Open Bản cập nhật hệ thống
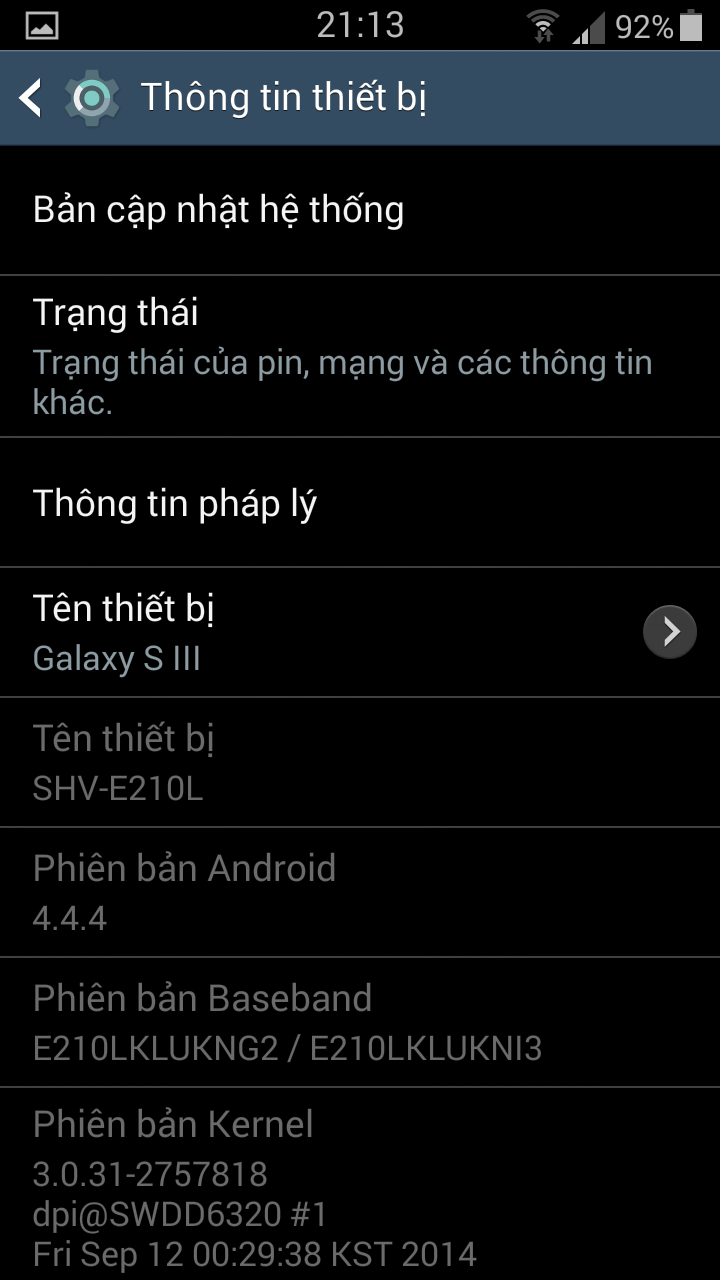Image resolution: width=720 pixels, height=1280 pixels. pyautogui.click(x=360, y=211)
